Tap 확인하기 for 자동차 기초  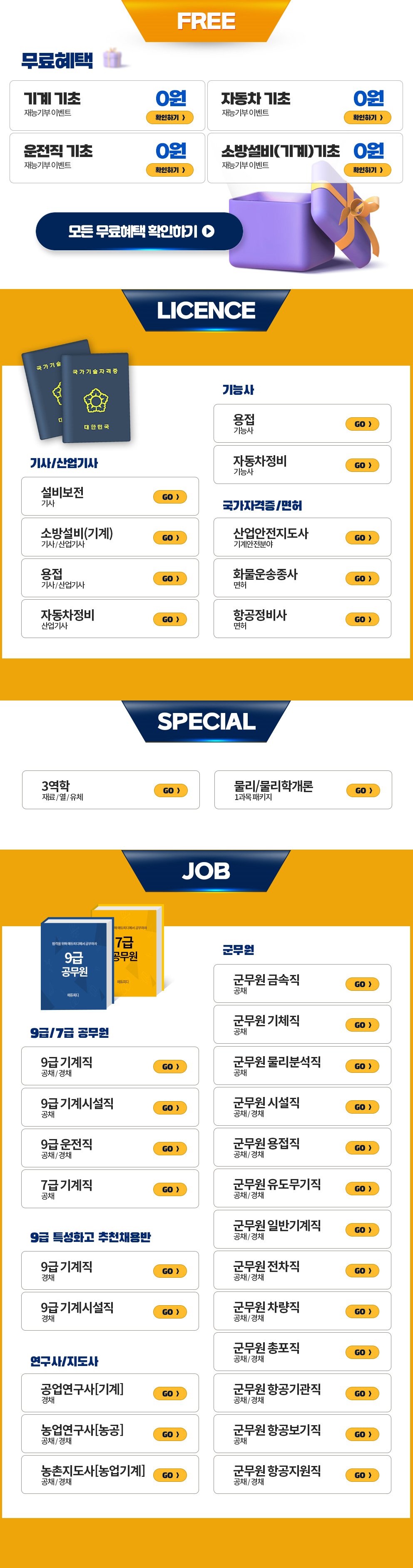(x=367, y=117)
